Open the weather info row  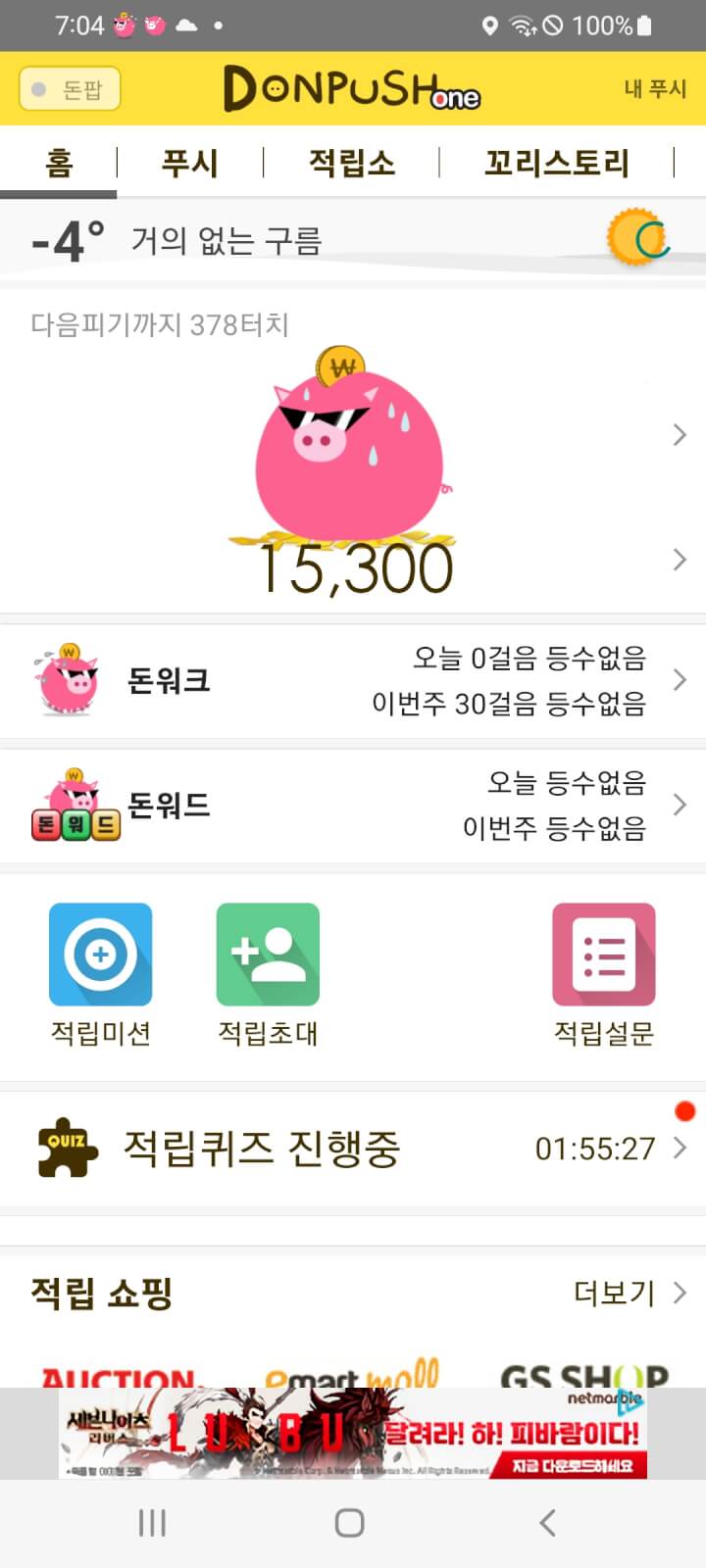coord(353,240)
